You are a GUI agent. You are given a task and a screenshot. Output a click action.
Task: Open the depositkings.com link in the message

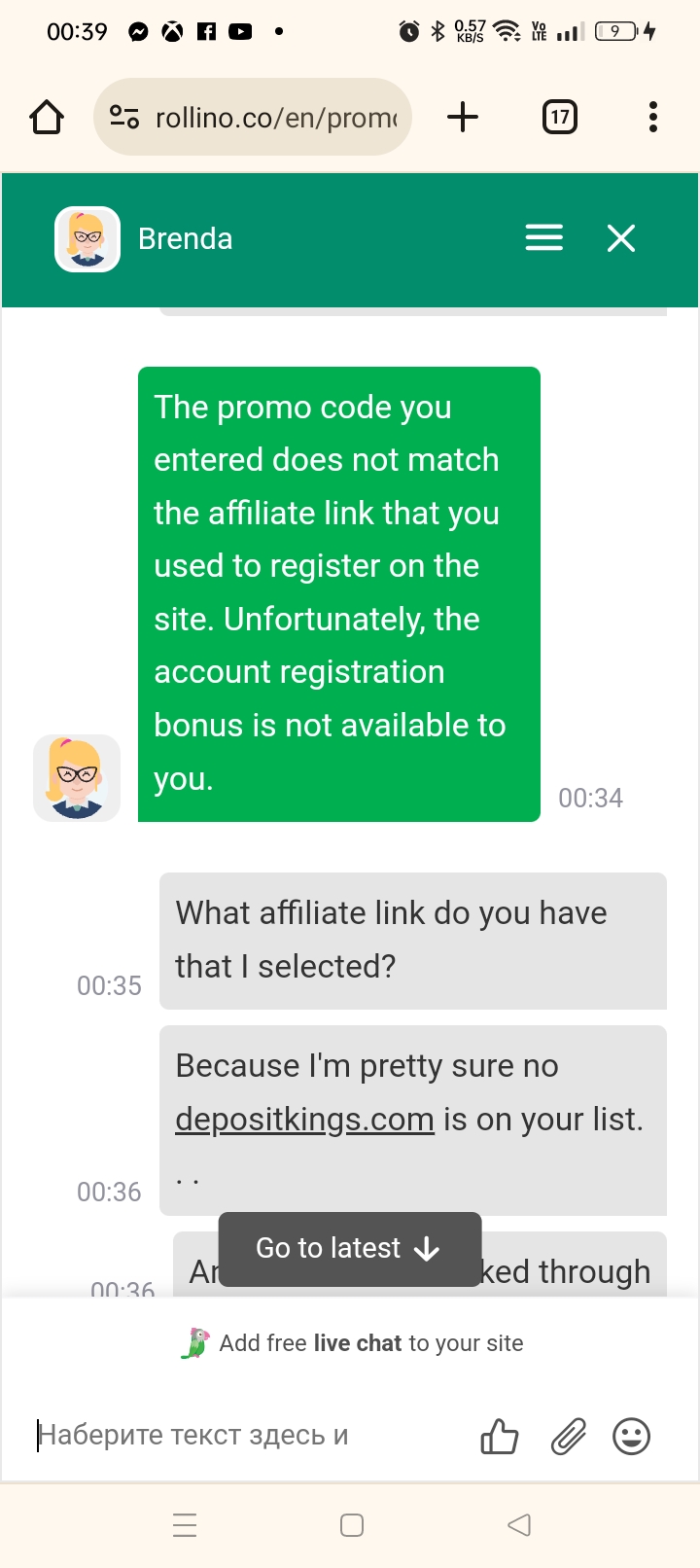pos(304,1119)
